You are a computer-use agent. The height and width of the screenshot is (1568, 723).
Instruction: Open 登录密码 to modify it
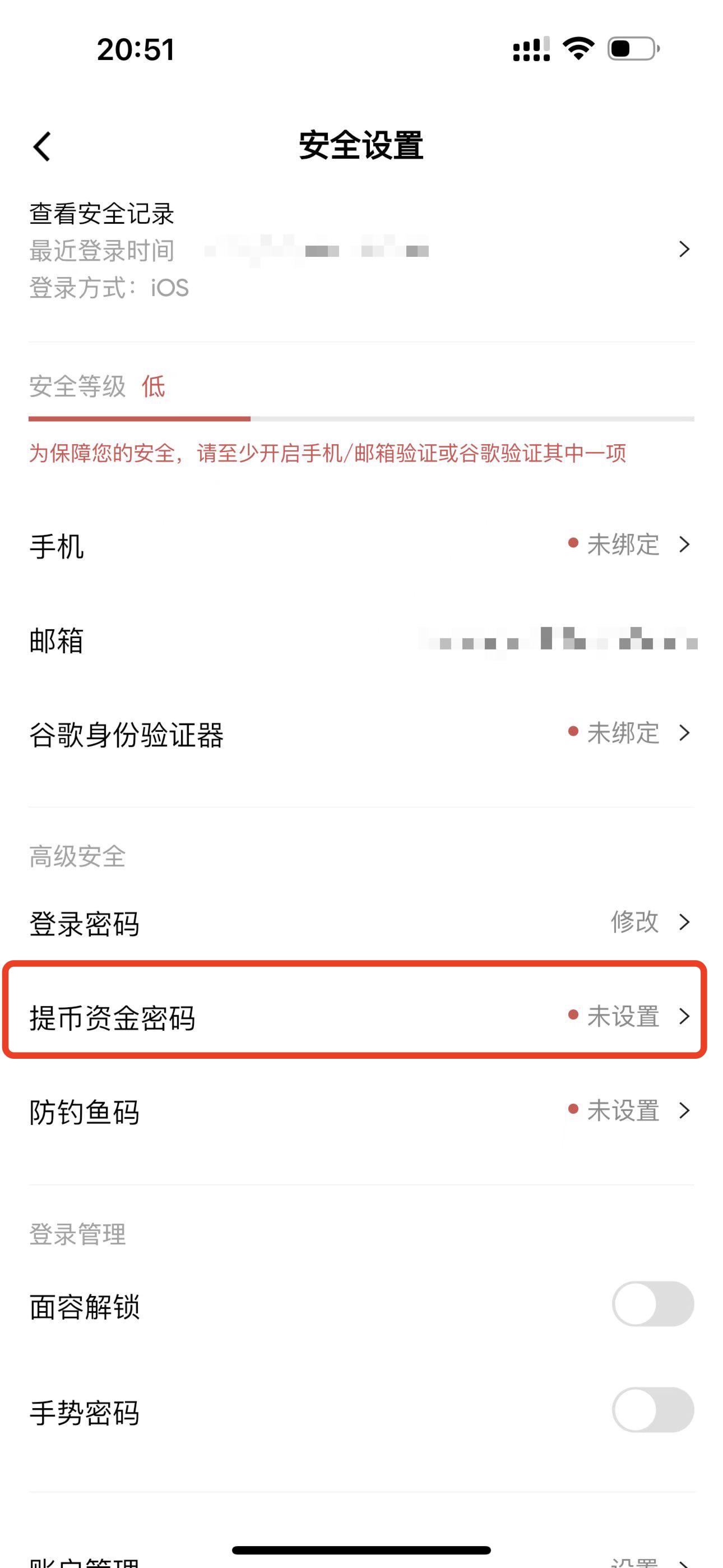click(361, 923)
